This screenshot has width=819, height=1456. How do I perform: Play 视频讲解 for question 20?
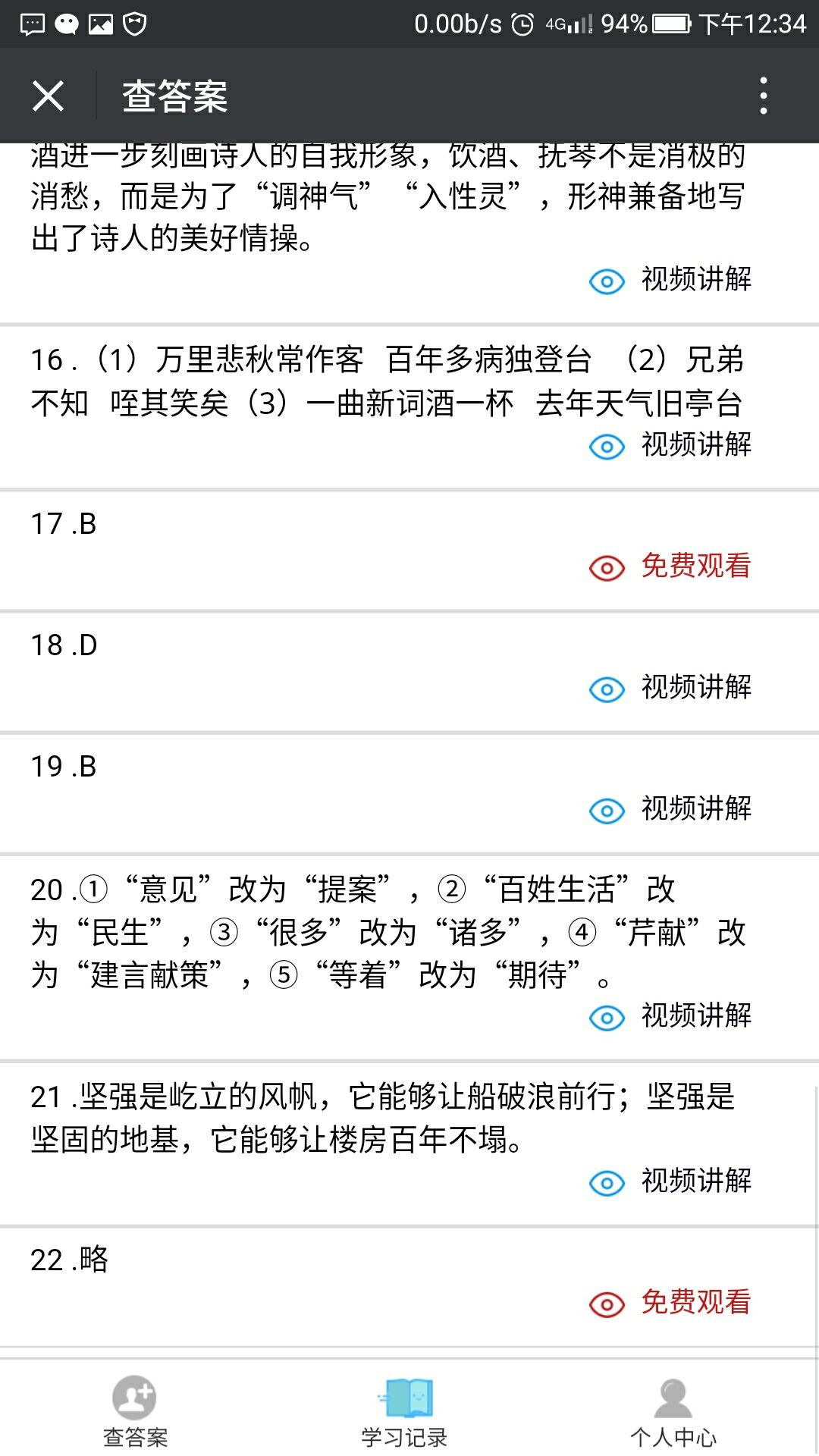(670, 1016)
